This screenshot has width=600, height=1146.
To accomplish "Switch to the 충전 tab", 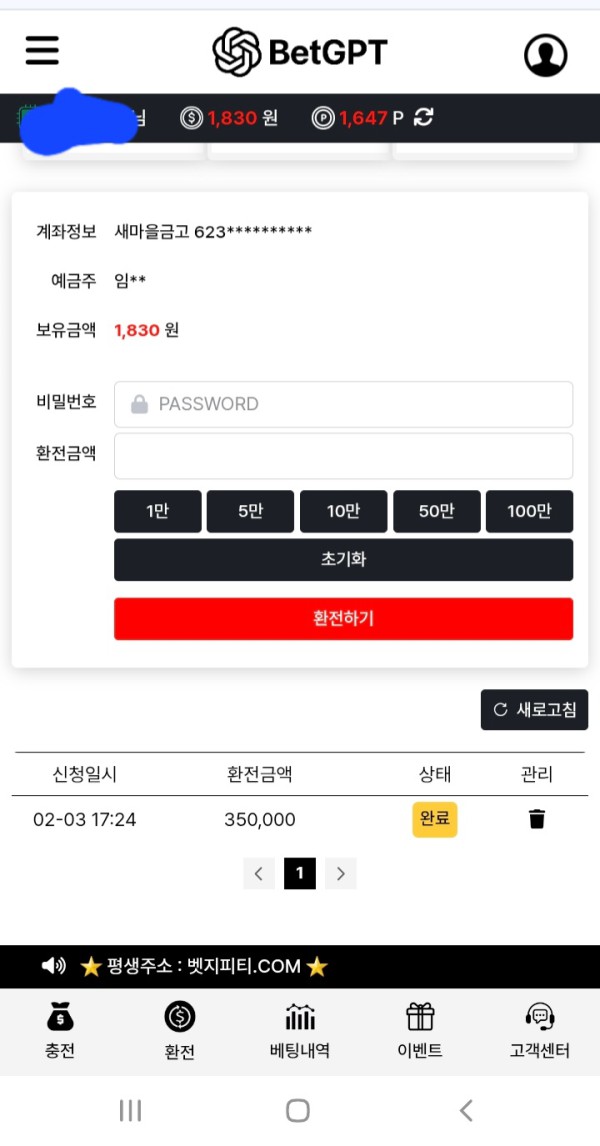I will 60,1032.
